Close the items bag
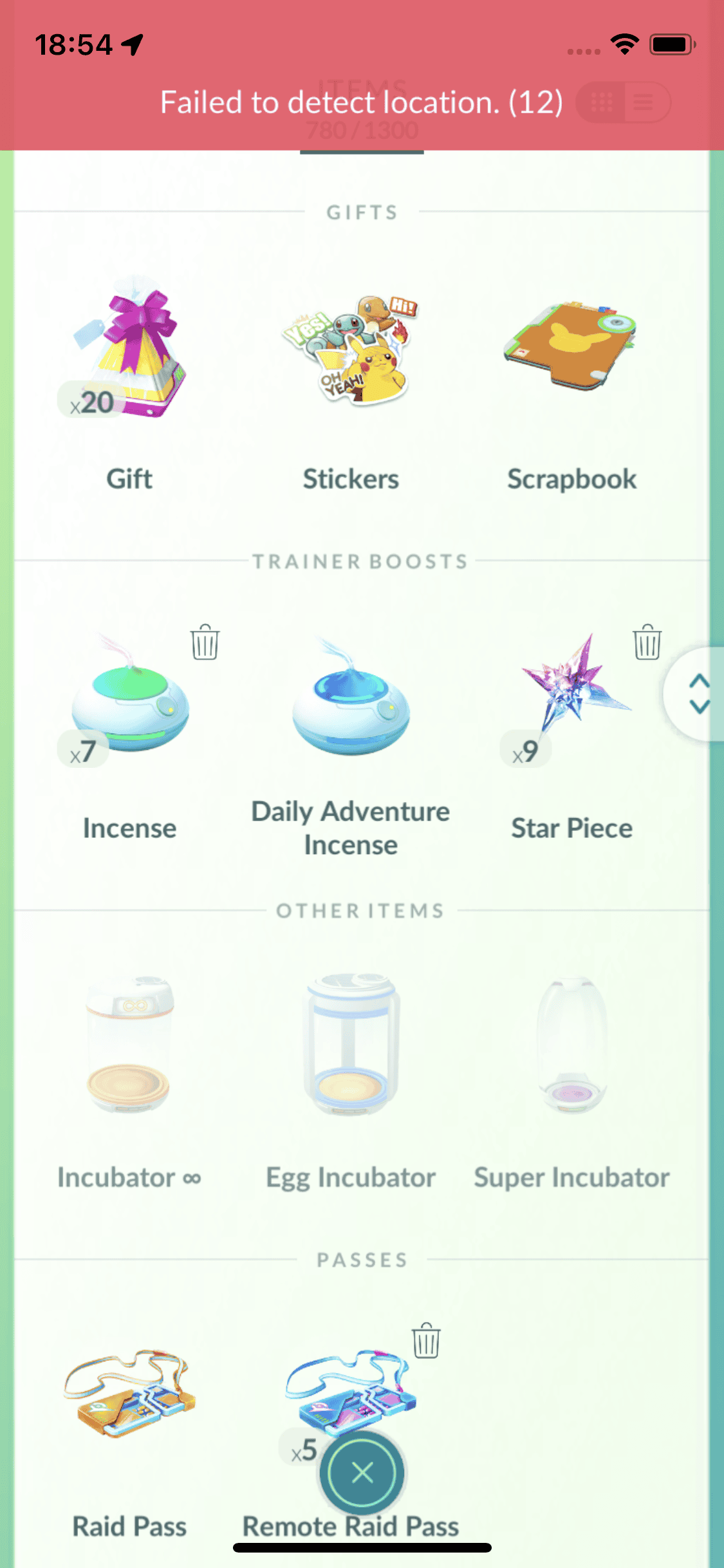This screenshot has height=1568, width=724. (362, 1472)
